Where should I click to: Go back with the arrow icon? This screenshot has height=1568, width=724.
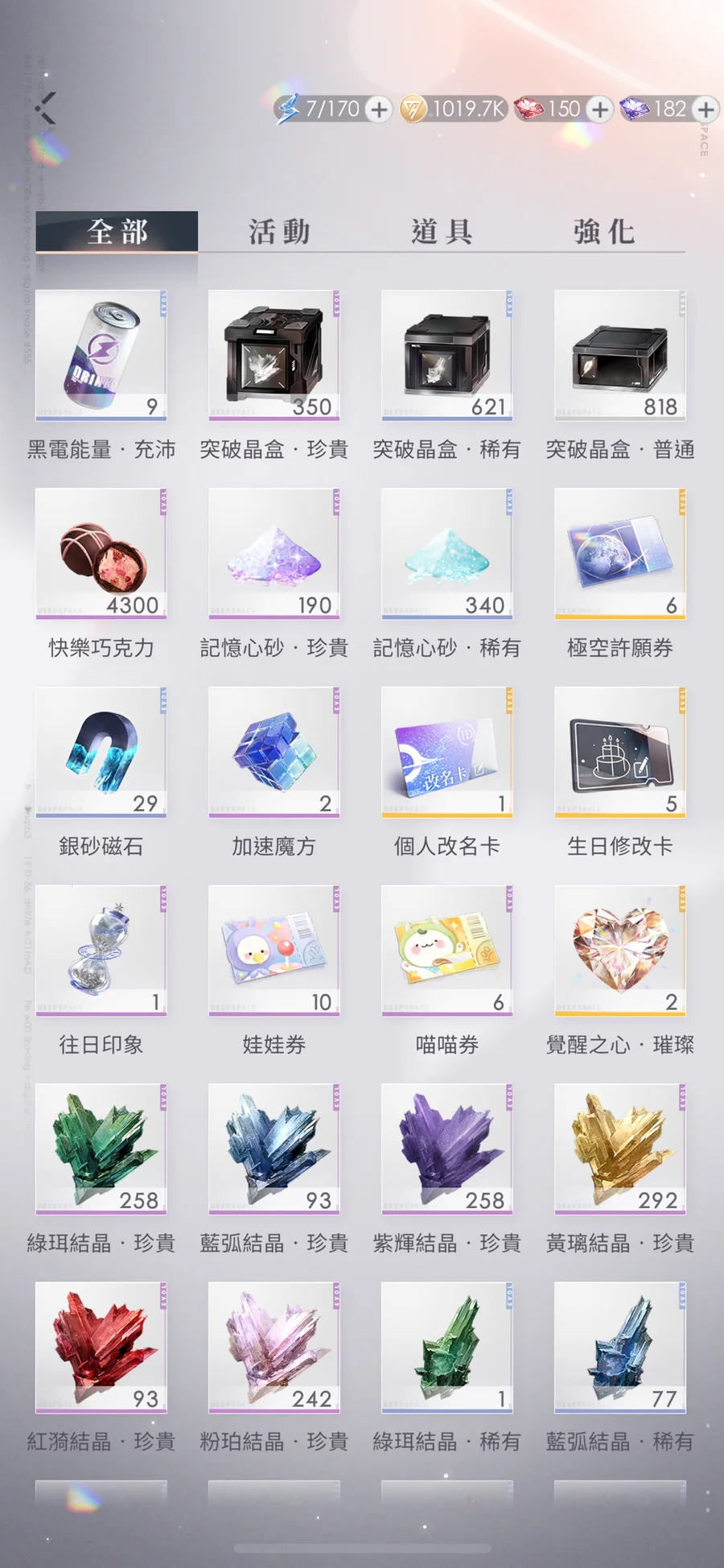click(46, 107)
